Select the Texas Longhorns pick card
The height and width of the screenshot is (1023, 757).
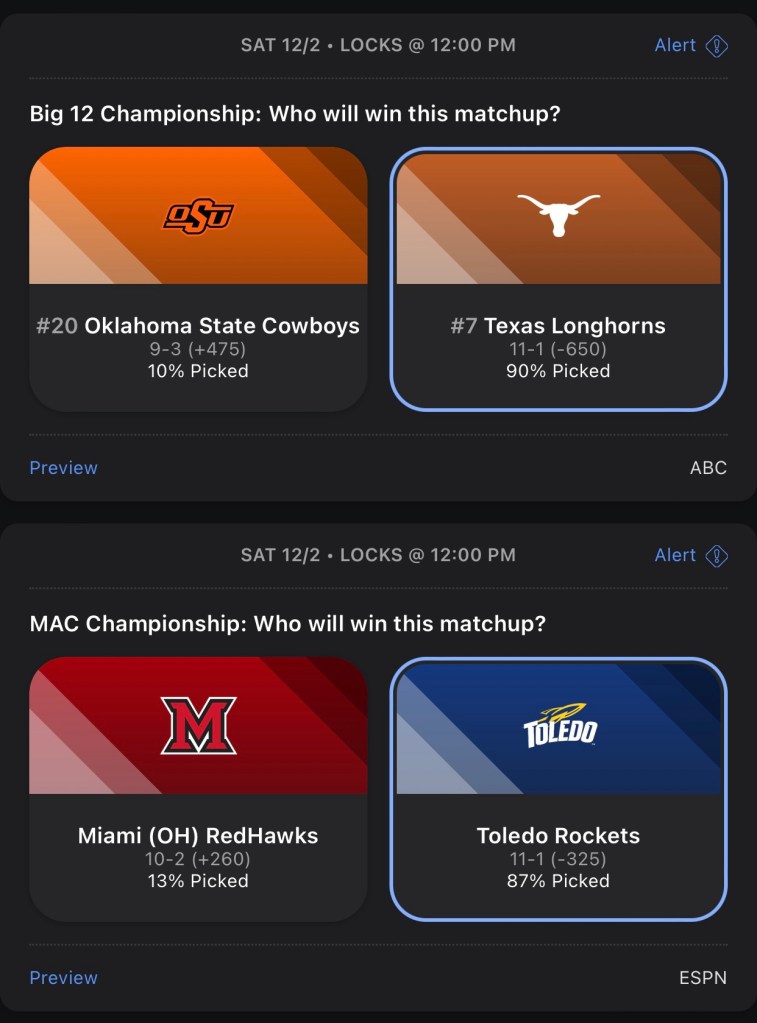tap(558, 280)
